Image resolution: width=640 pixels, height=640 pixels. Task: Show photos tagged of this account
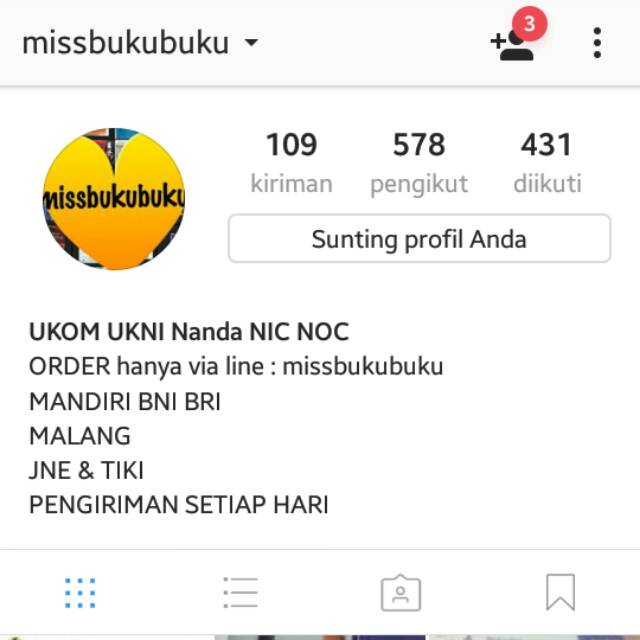(400, 593)
